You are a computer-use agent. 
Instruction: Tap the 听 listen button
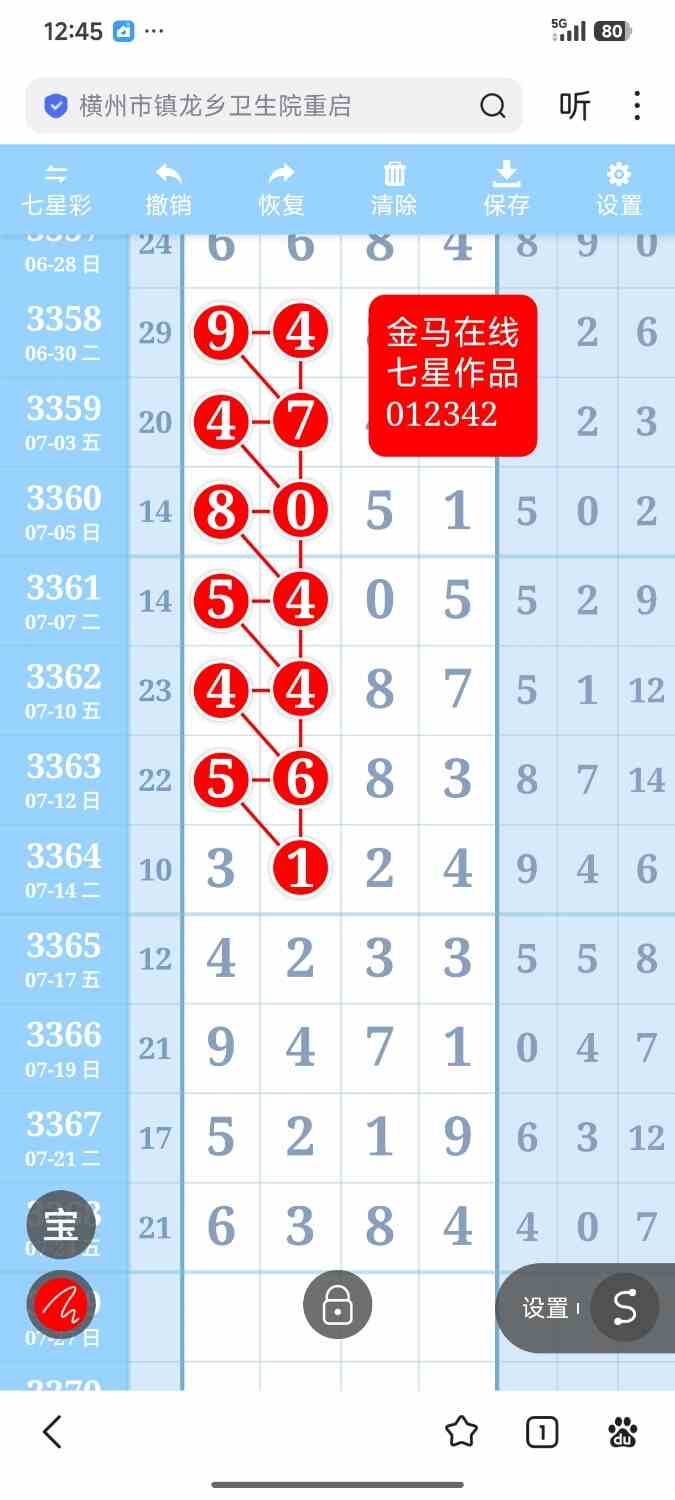click(x=575, y=106)
